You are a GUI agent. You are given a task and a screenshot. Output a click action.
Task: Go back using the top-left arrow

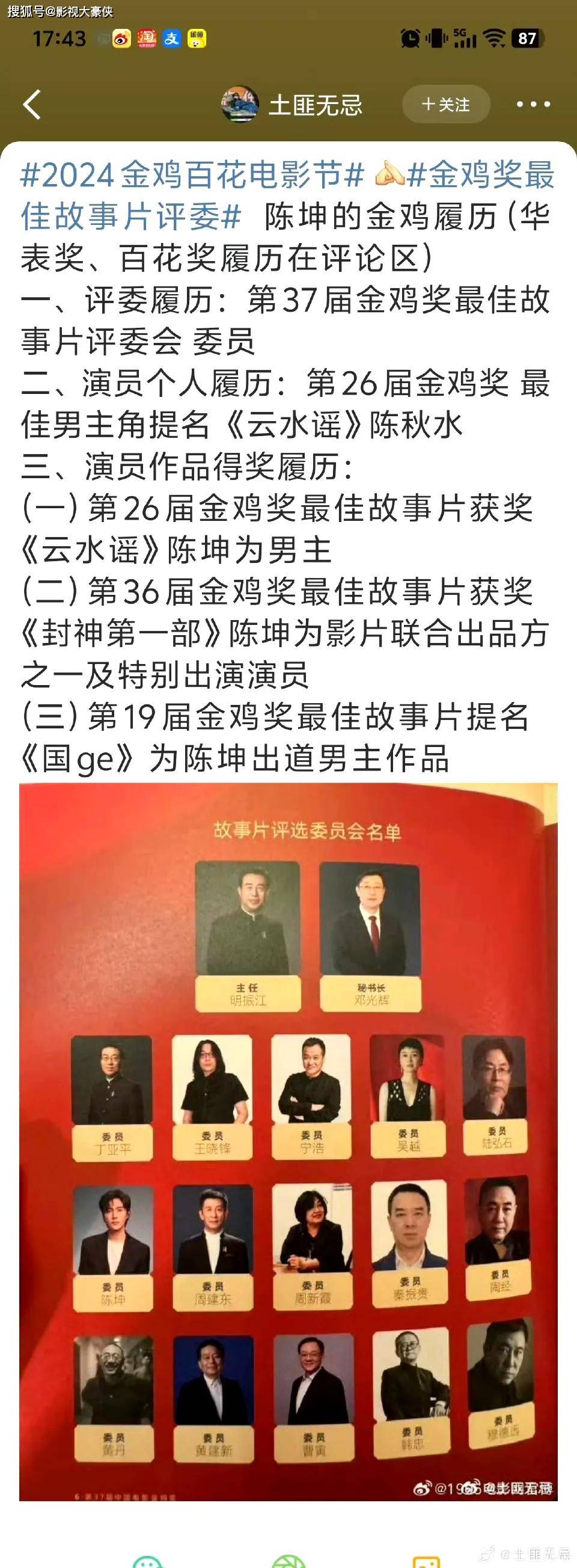(32, 105)
